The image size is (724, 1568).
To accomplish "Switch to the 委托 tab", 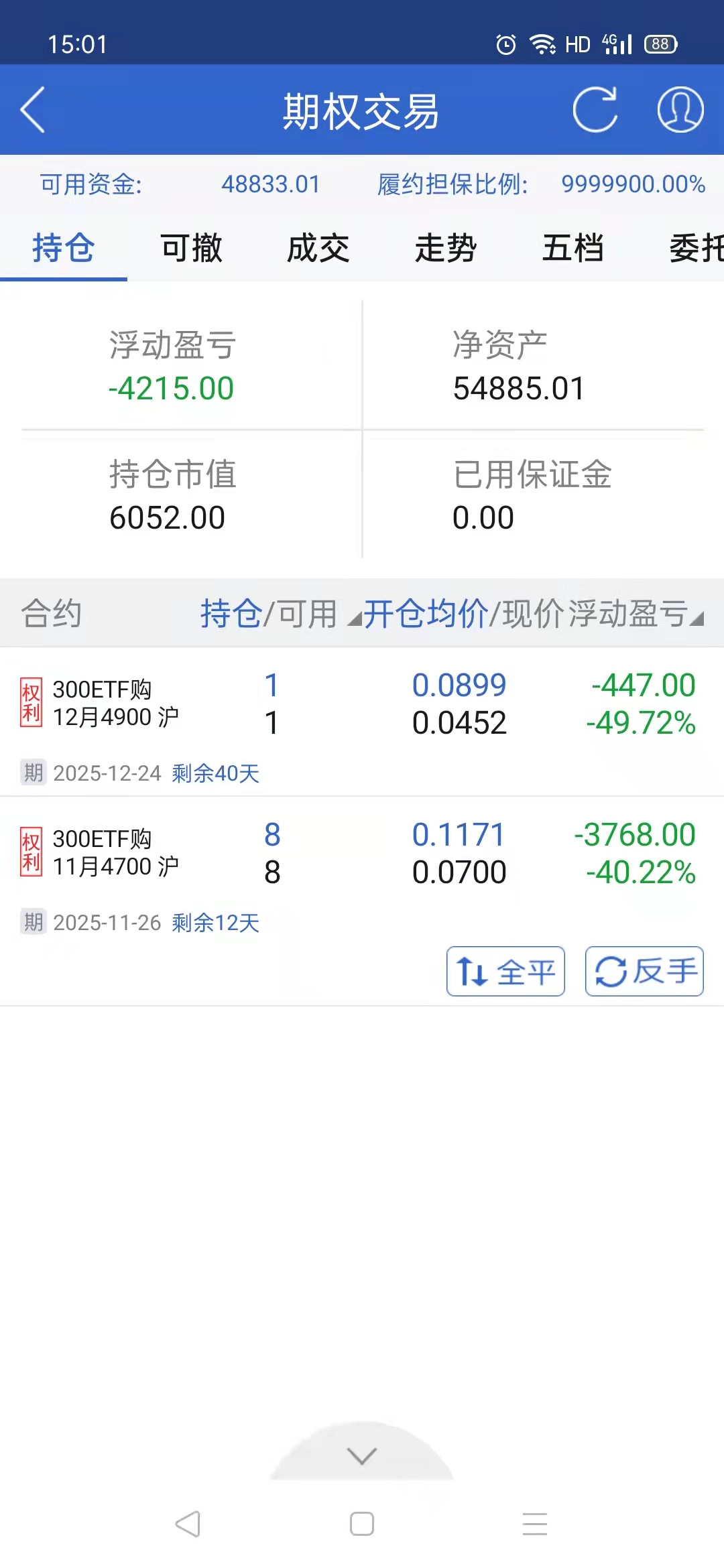I will [x=696, y=249].
